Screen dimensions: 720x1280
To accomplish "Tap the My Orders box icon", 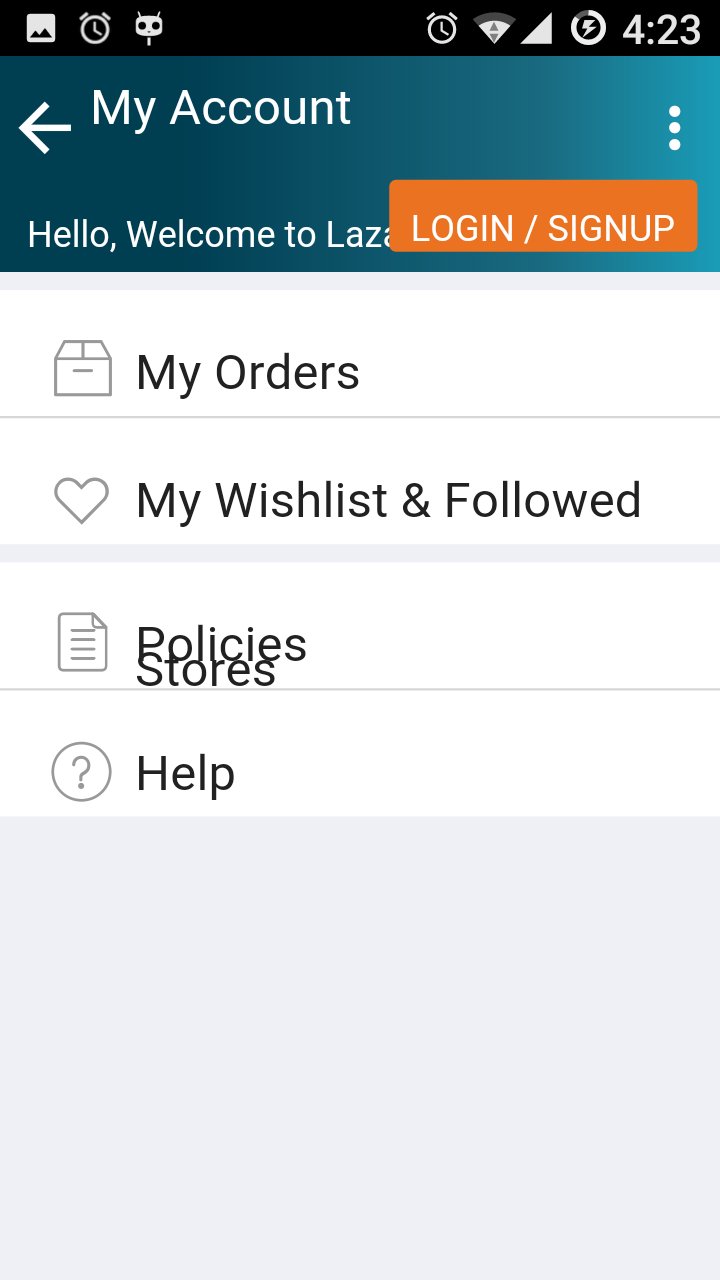I will (82, 369).
